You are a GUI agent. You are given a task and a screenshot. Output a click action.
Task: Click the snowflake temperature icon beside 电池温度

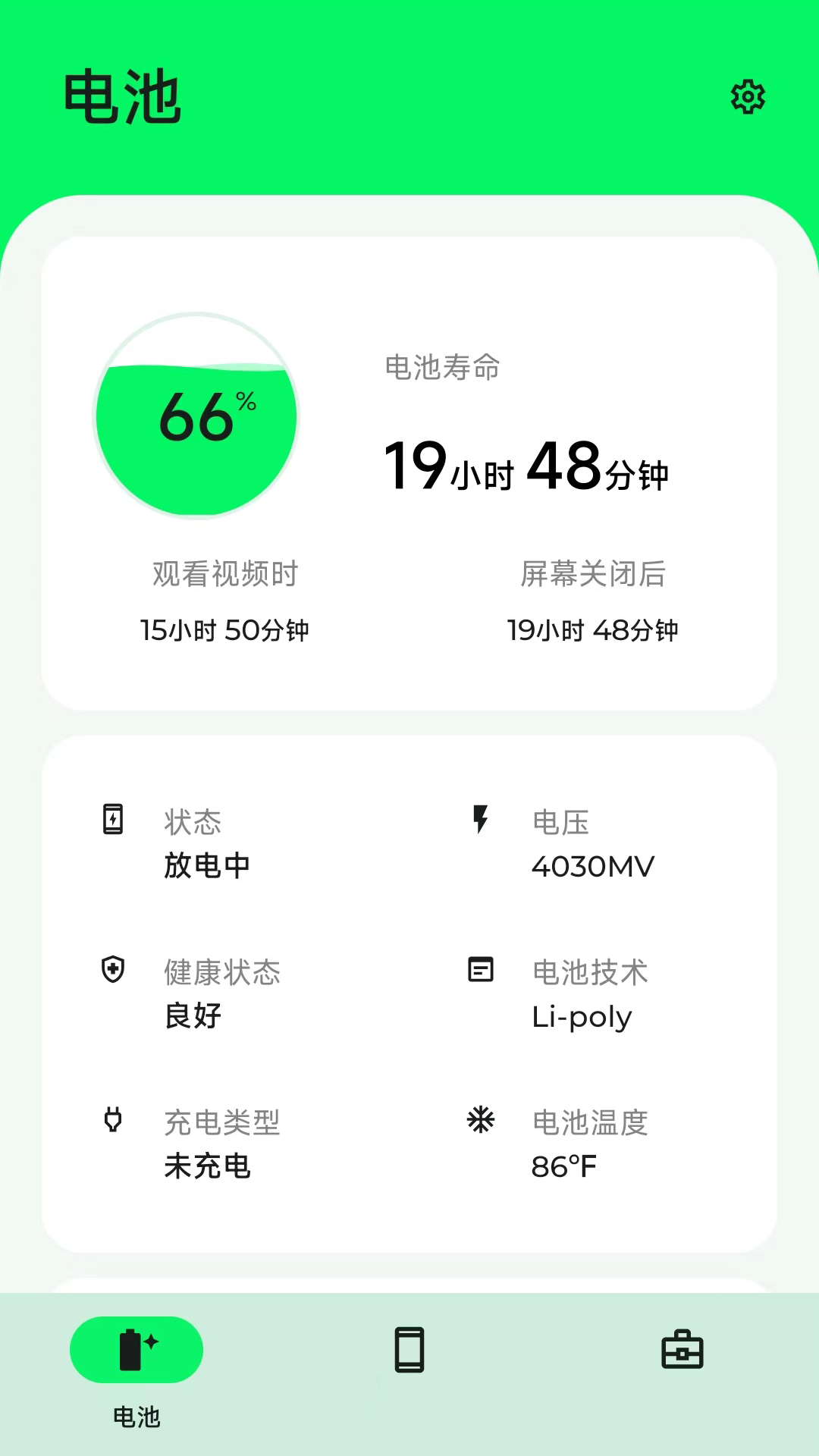click(x=480, y=1120)
